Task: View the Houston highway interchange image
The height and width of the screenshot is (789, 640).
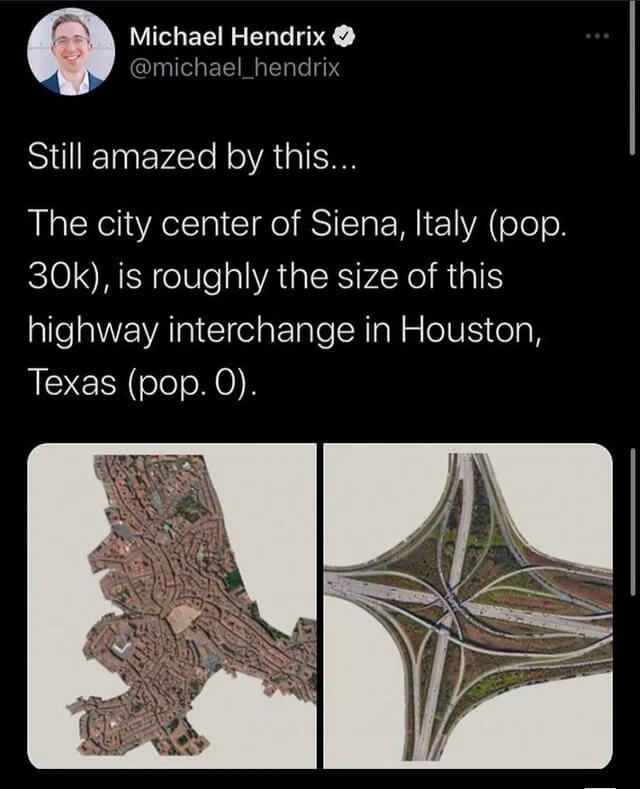Action: tap(468, 605)
